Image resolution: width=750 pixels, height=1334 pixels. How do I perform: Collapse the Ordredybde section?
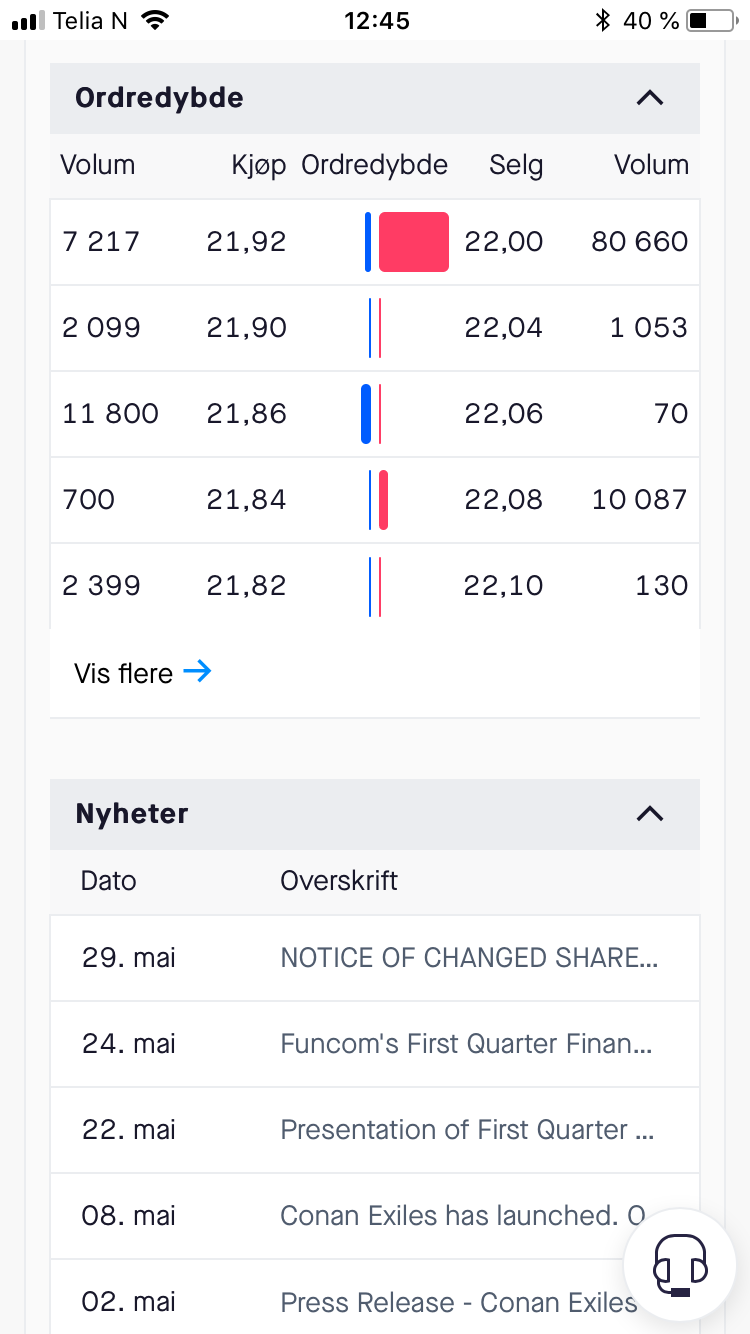click(650, 98)
